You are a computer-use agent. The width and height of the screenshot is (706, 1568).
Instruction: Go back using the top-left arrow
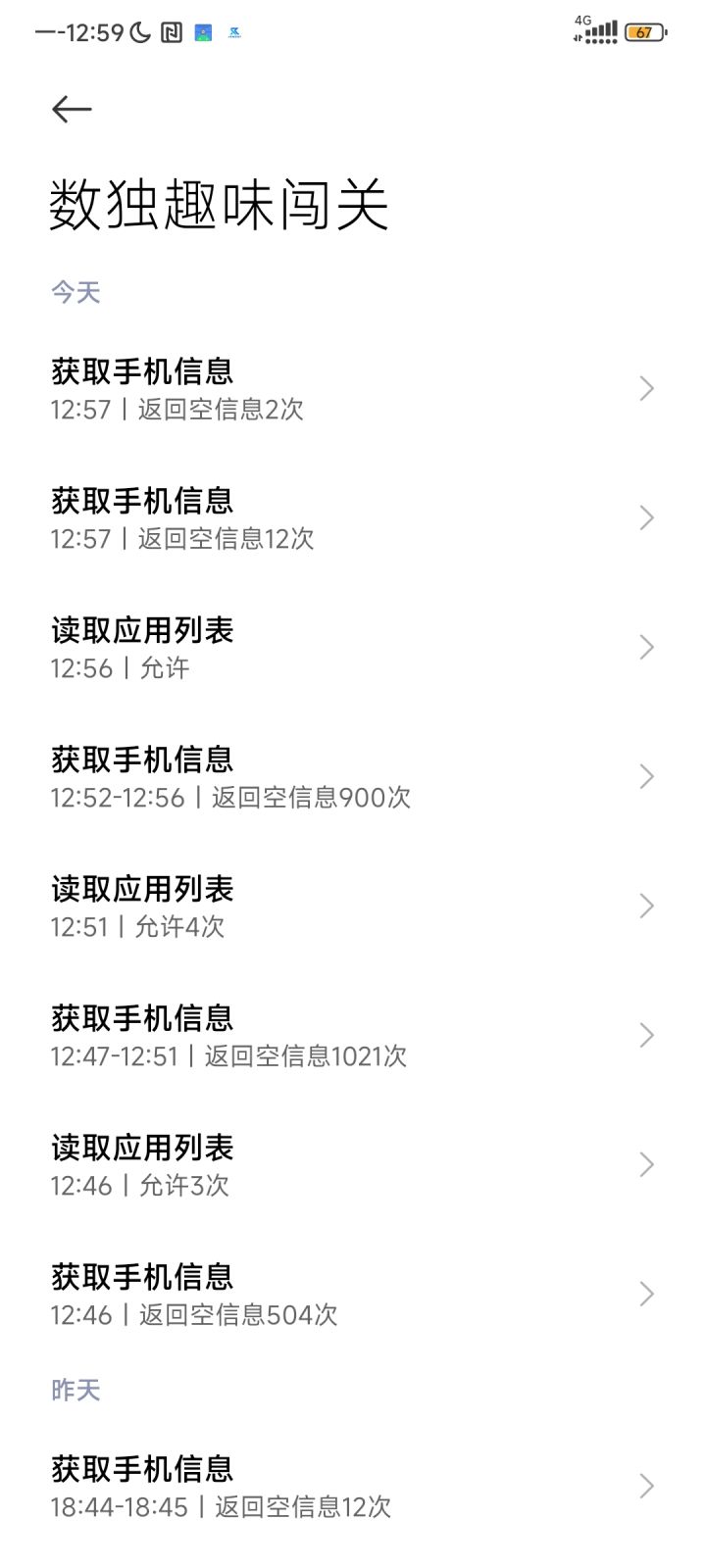pyautogui.click(x=72, y=109)
